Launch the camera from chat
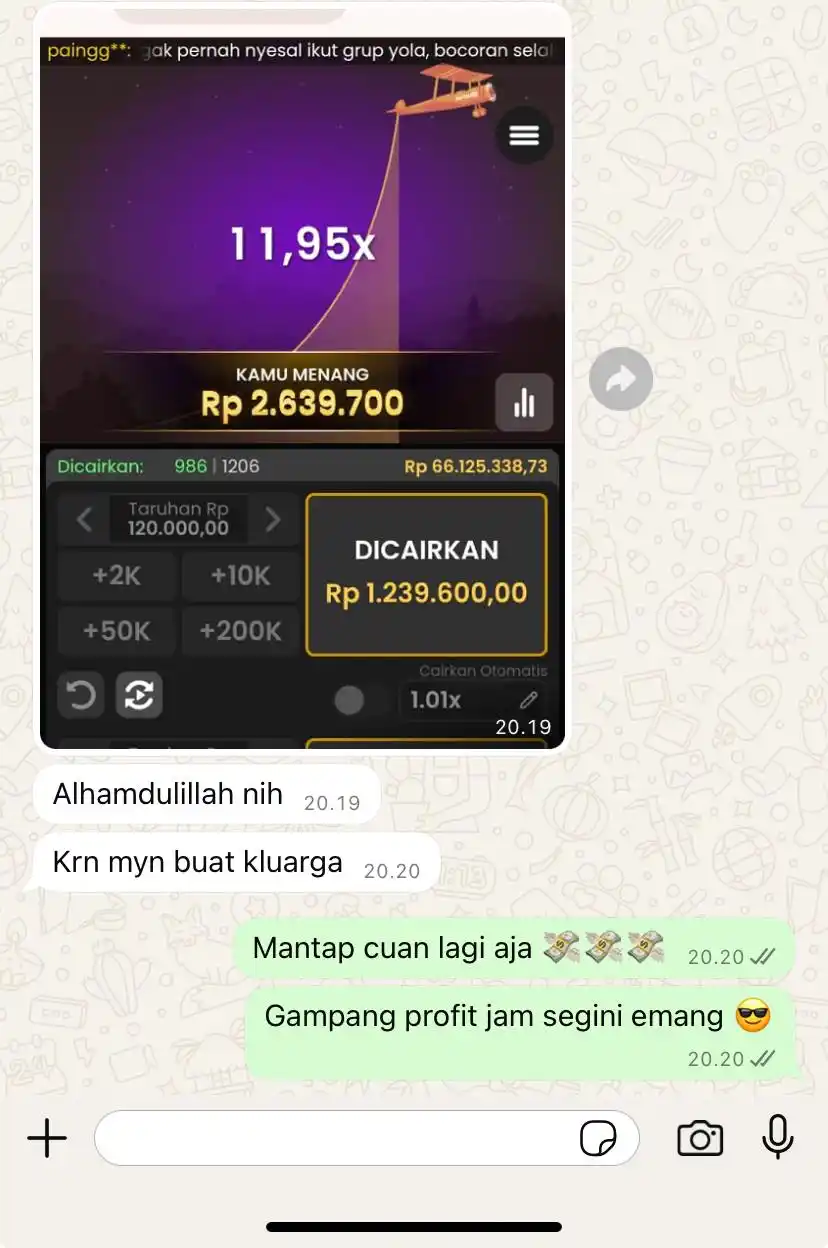Image resolution: width=828 pixels, height=1248 pixels. pos(700,1138)
